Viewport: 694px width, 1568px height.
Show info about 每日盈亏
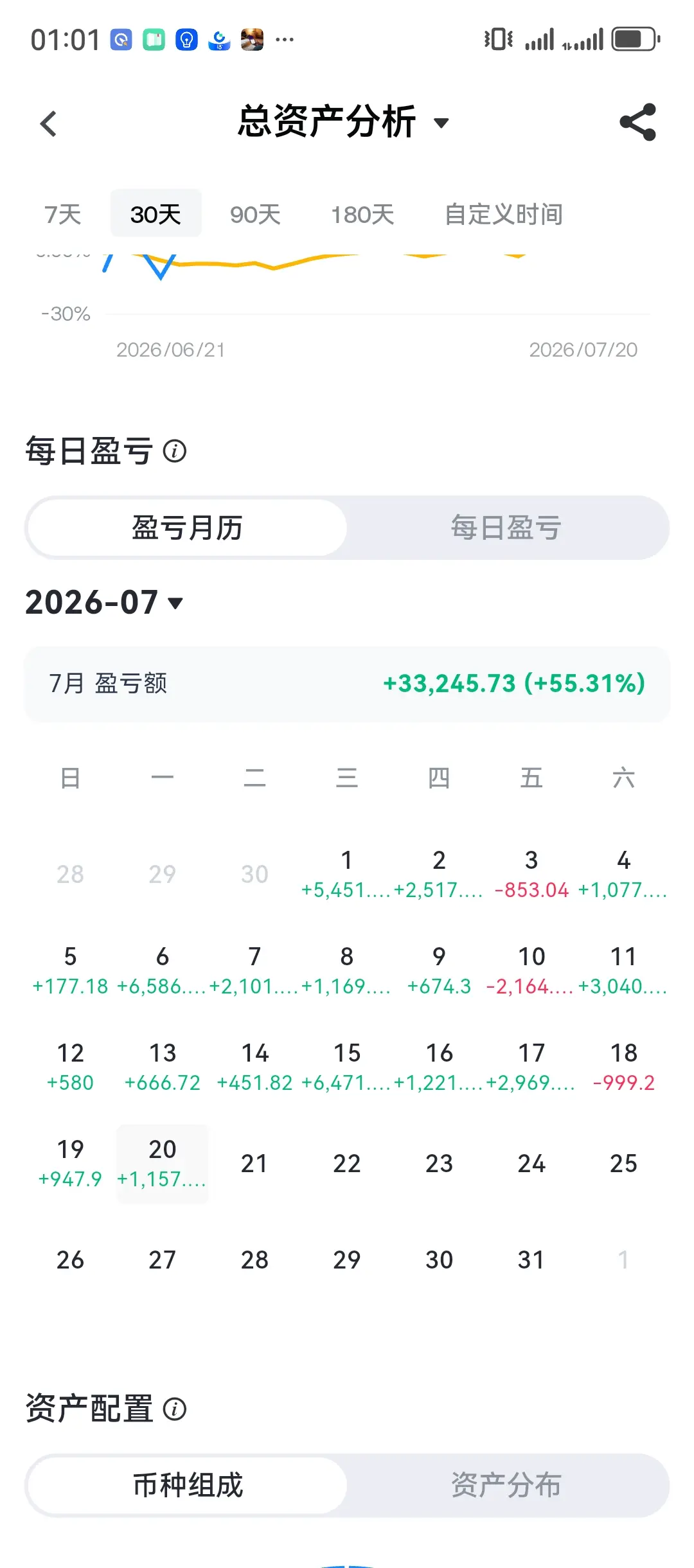175,451
